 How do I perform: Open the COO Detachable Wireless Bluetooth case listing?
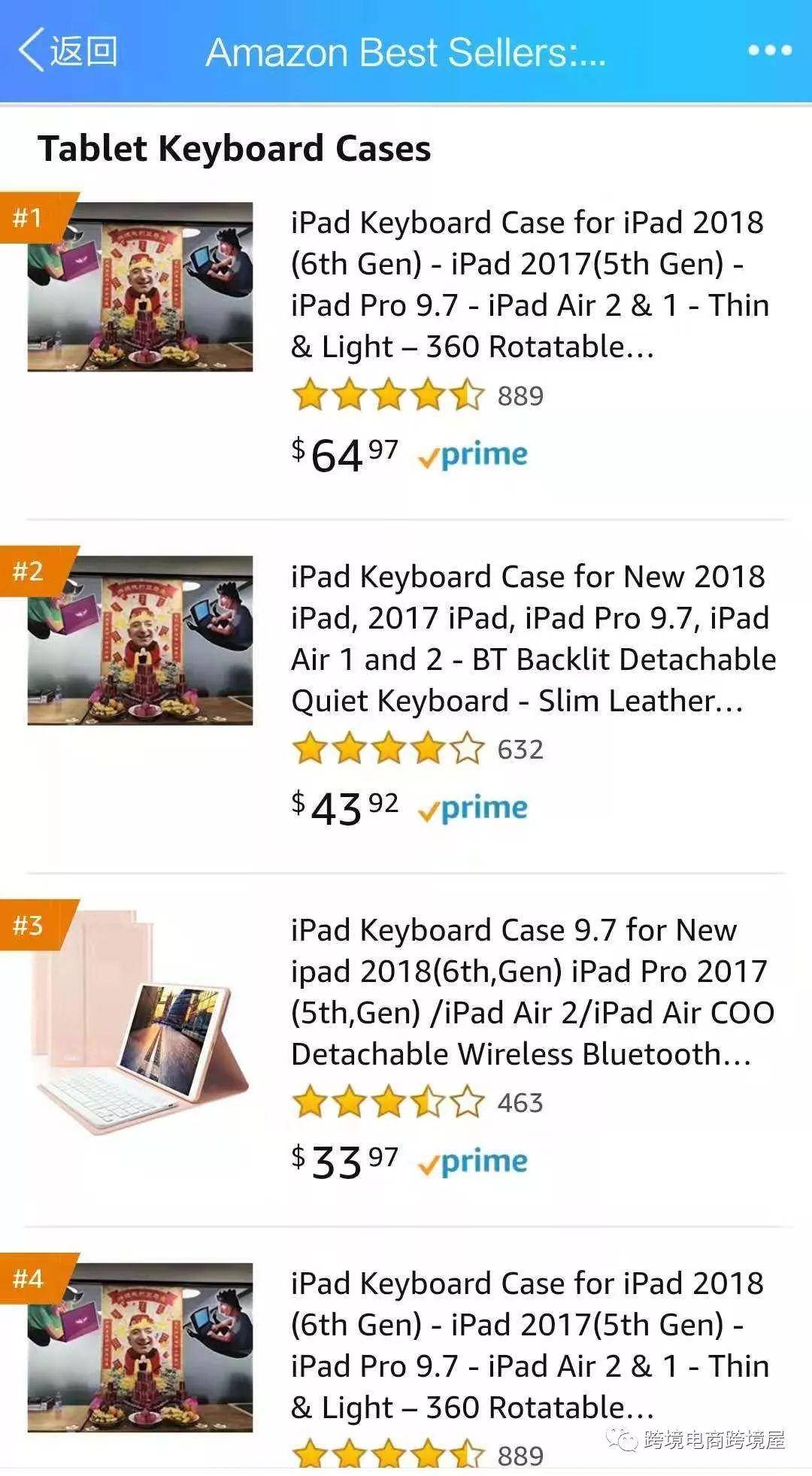coord(531,992)
